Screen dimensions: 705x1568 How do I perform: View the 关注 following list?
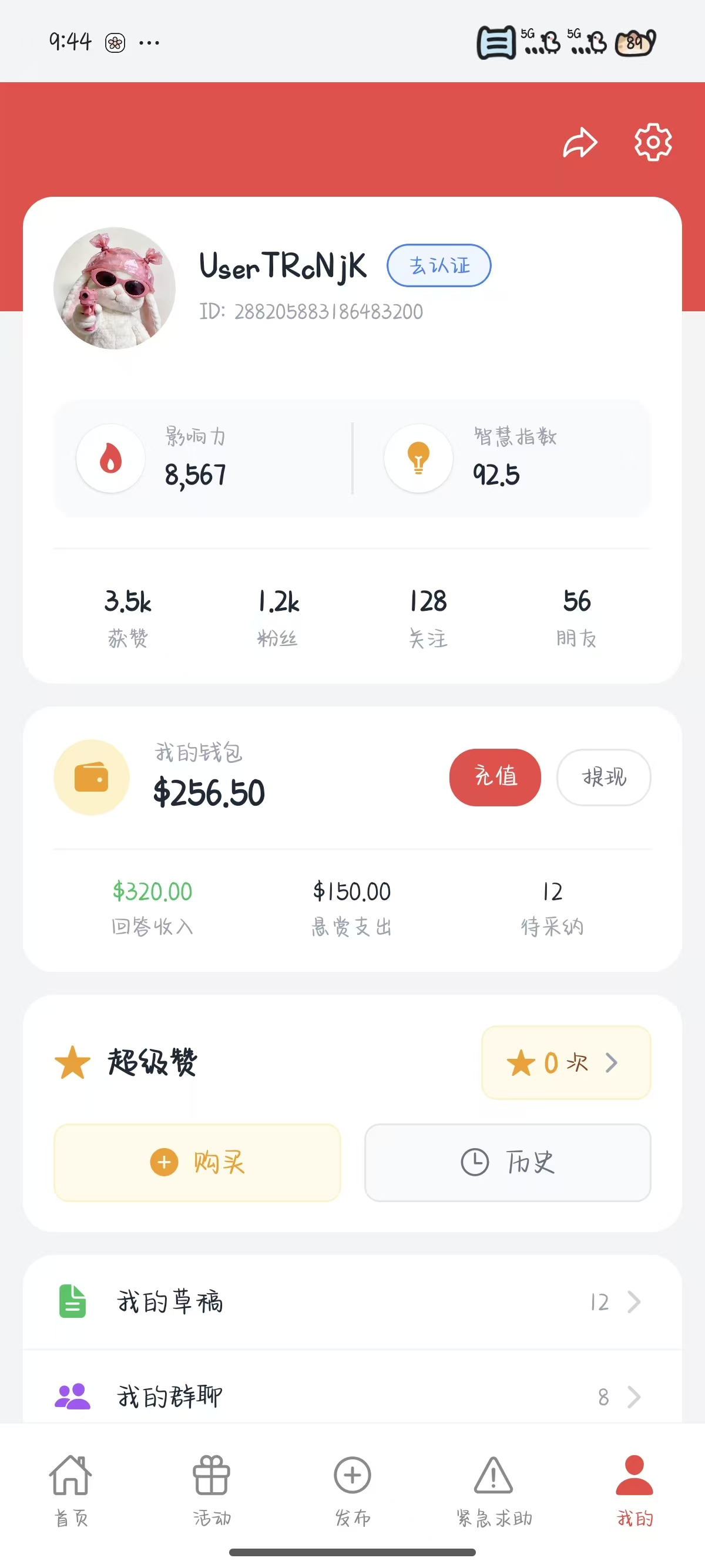[x=428, y=617]
